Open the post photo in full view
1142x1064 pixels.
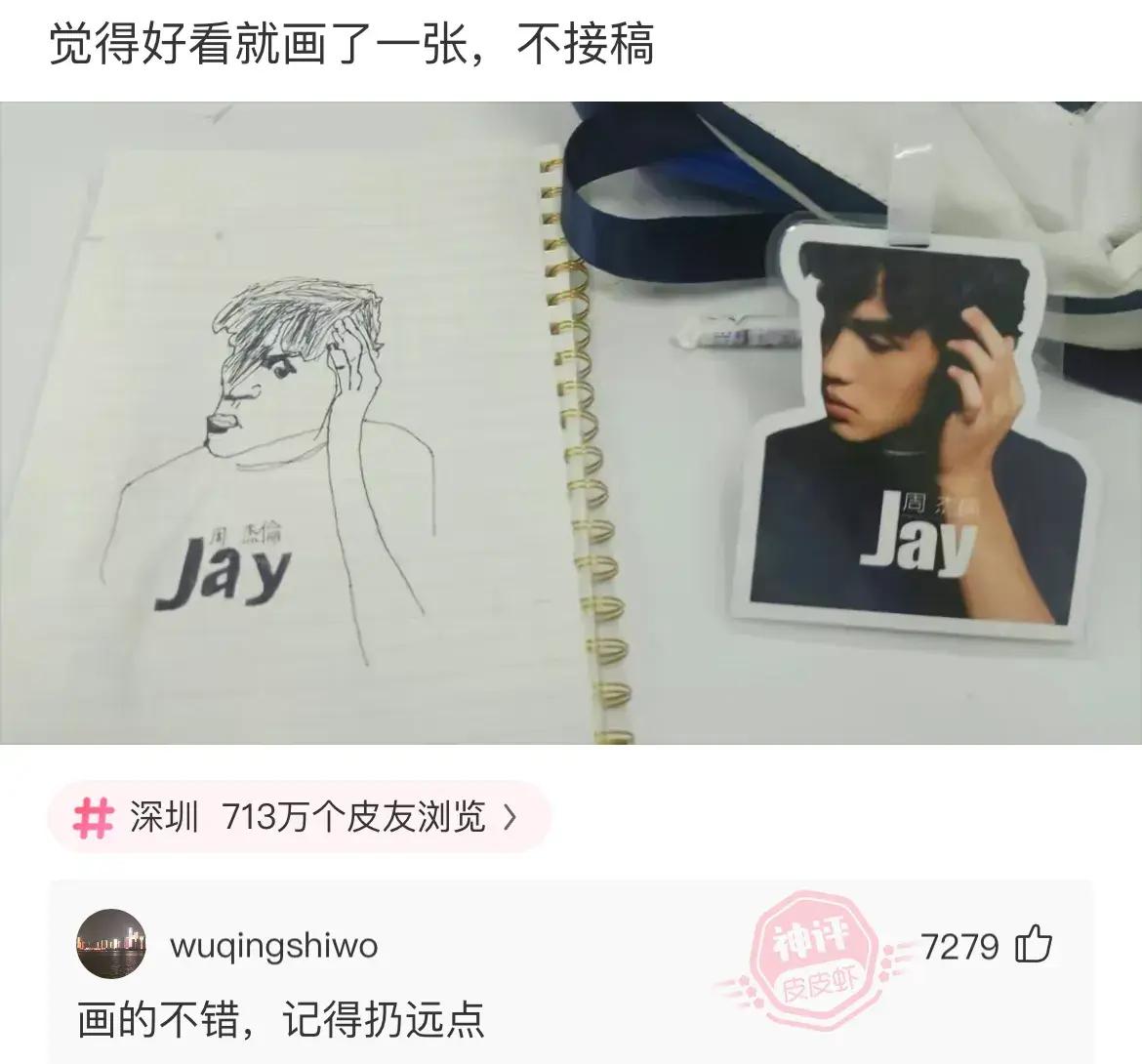coord(571,423)
